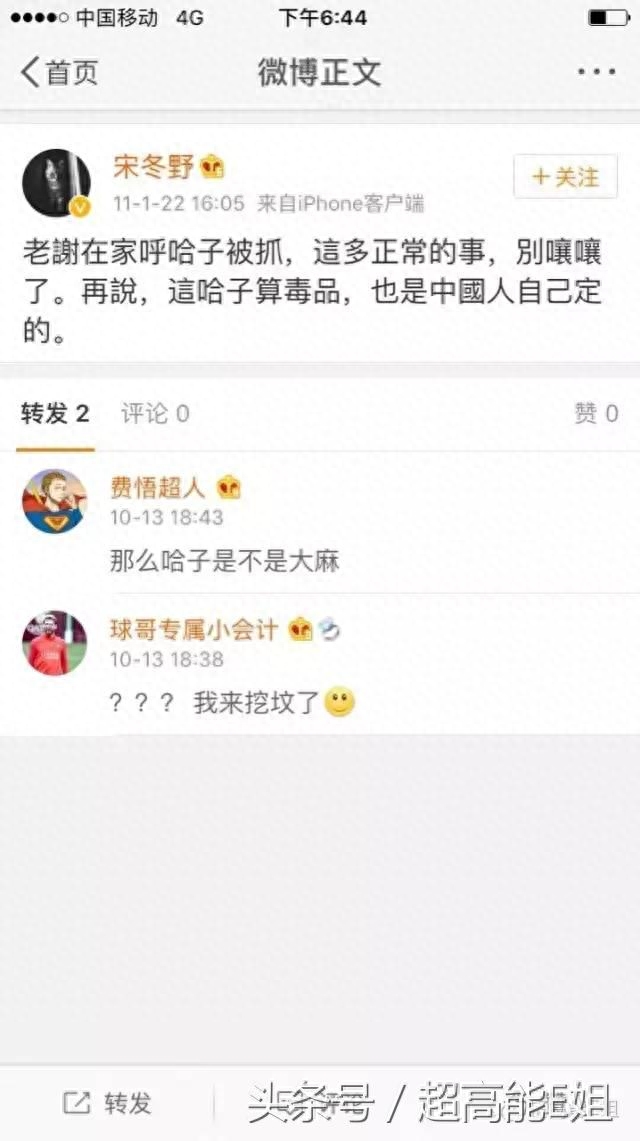Switch to the 转发 2 tab
Image resolution: width=640 pixels, height=1141 pixels.
click(x=56, y=413)
